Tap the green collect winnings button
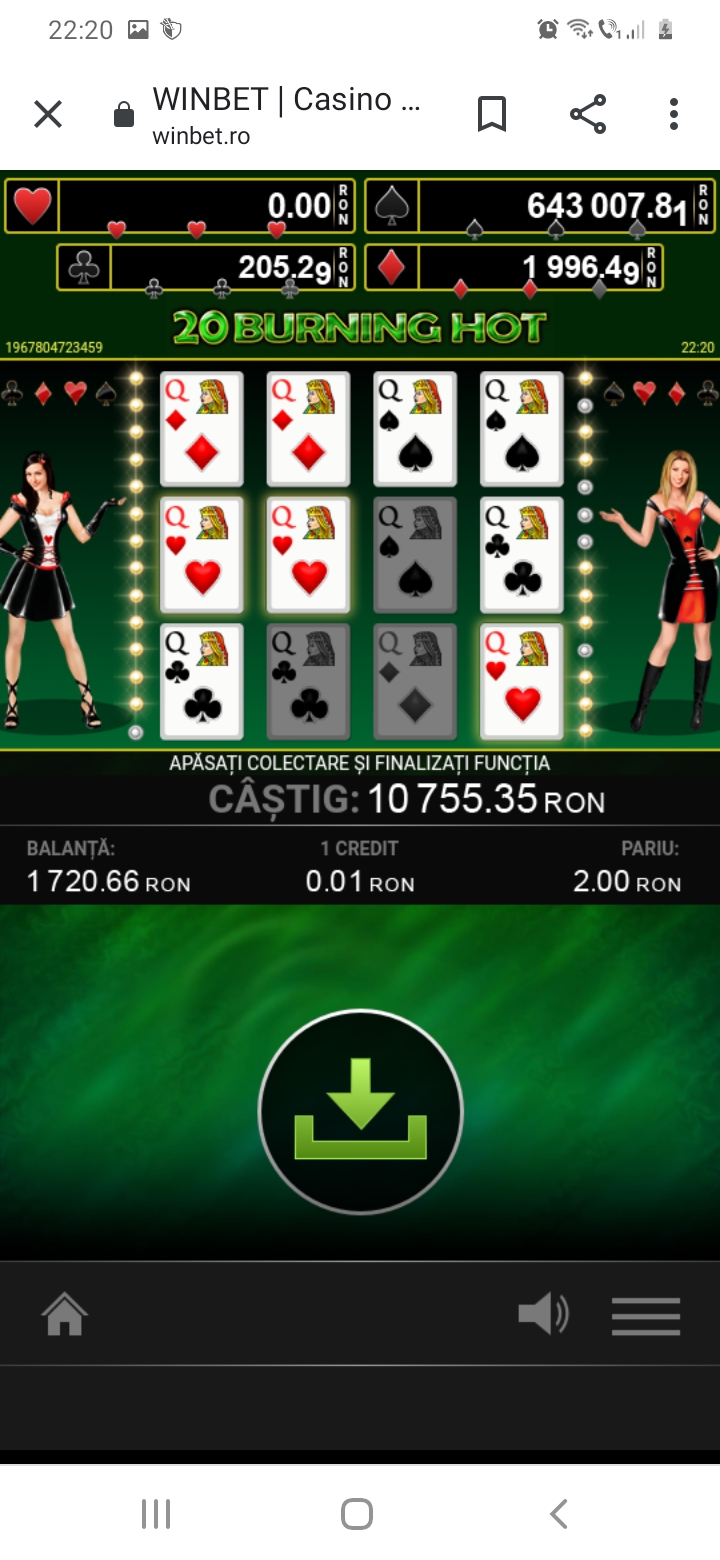 (x=360, y=1111)
